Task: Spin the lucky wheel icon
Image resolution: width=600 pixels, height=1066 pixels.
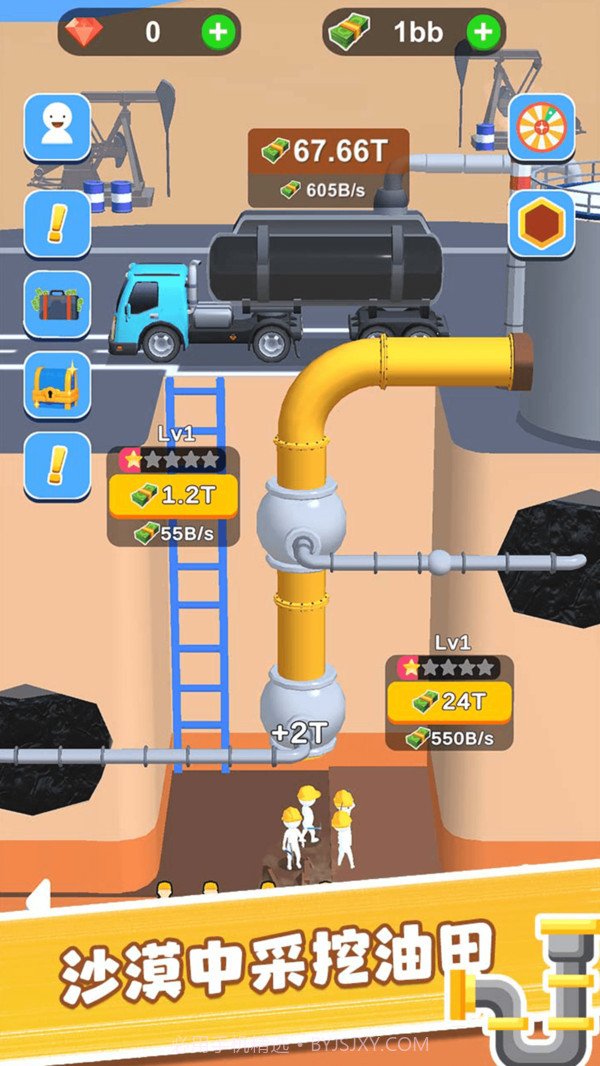Action: 542,127
